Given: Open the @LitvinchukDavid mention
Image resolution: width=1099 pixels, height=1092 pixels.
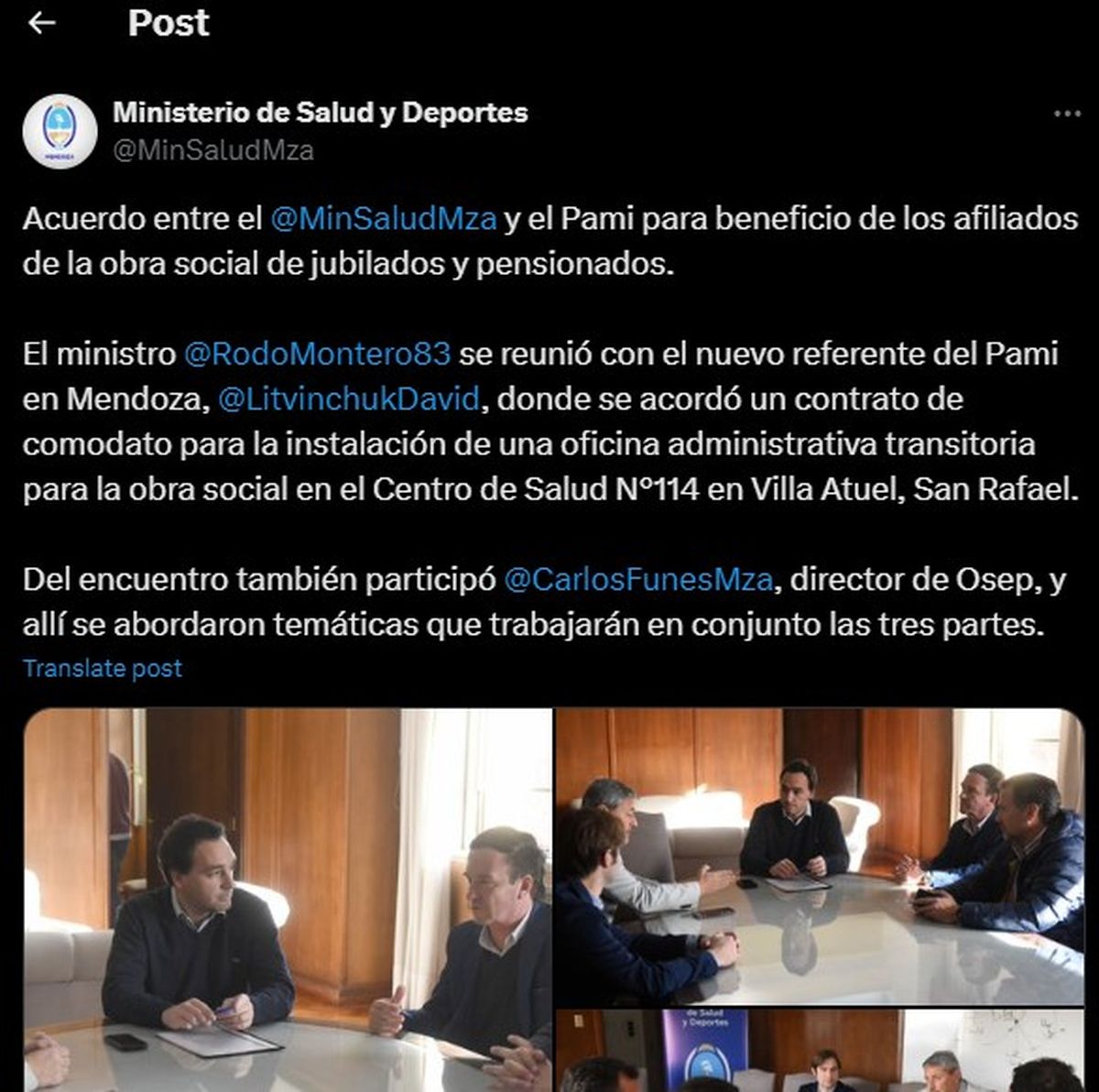Looking at the screenshot, I should [349, 399].
